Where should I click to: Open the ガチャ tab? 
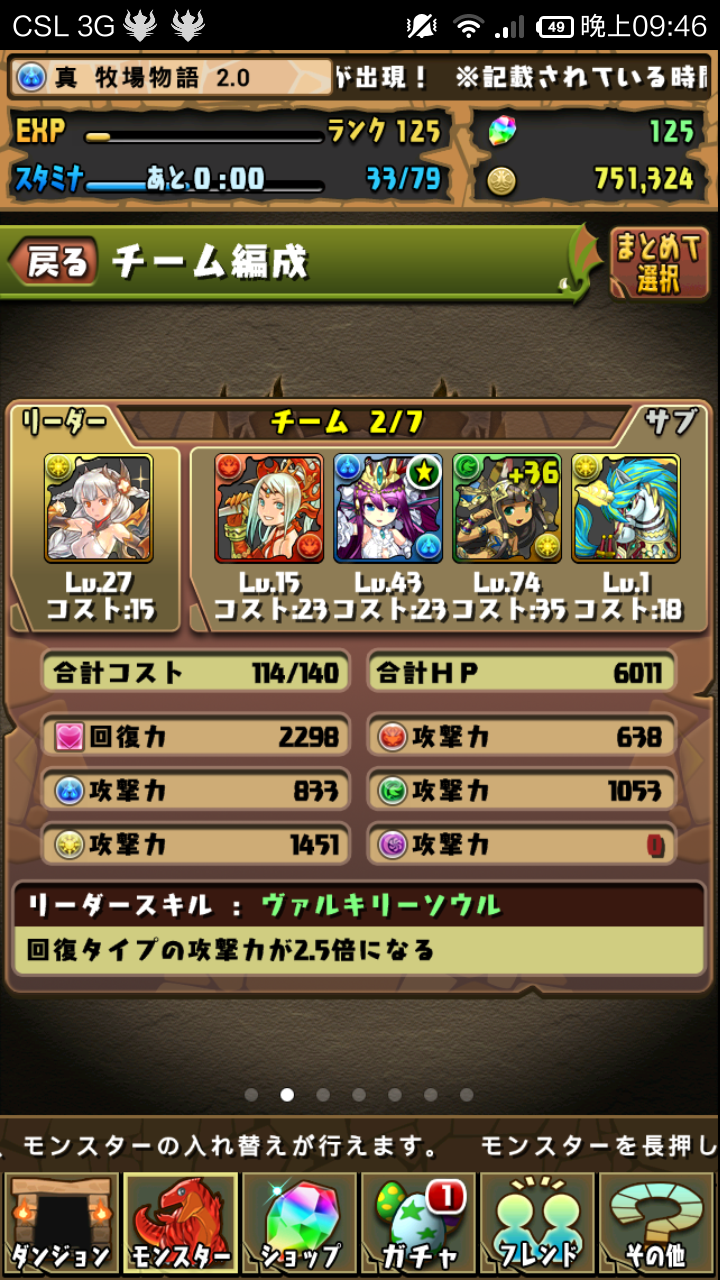point(419,1223)
